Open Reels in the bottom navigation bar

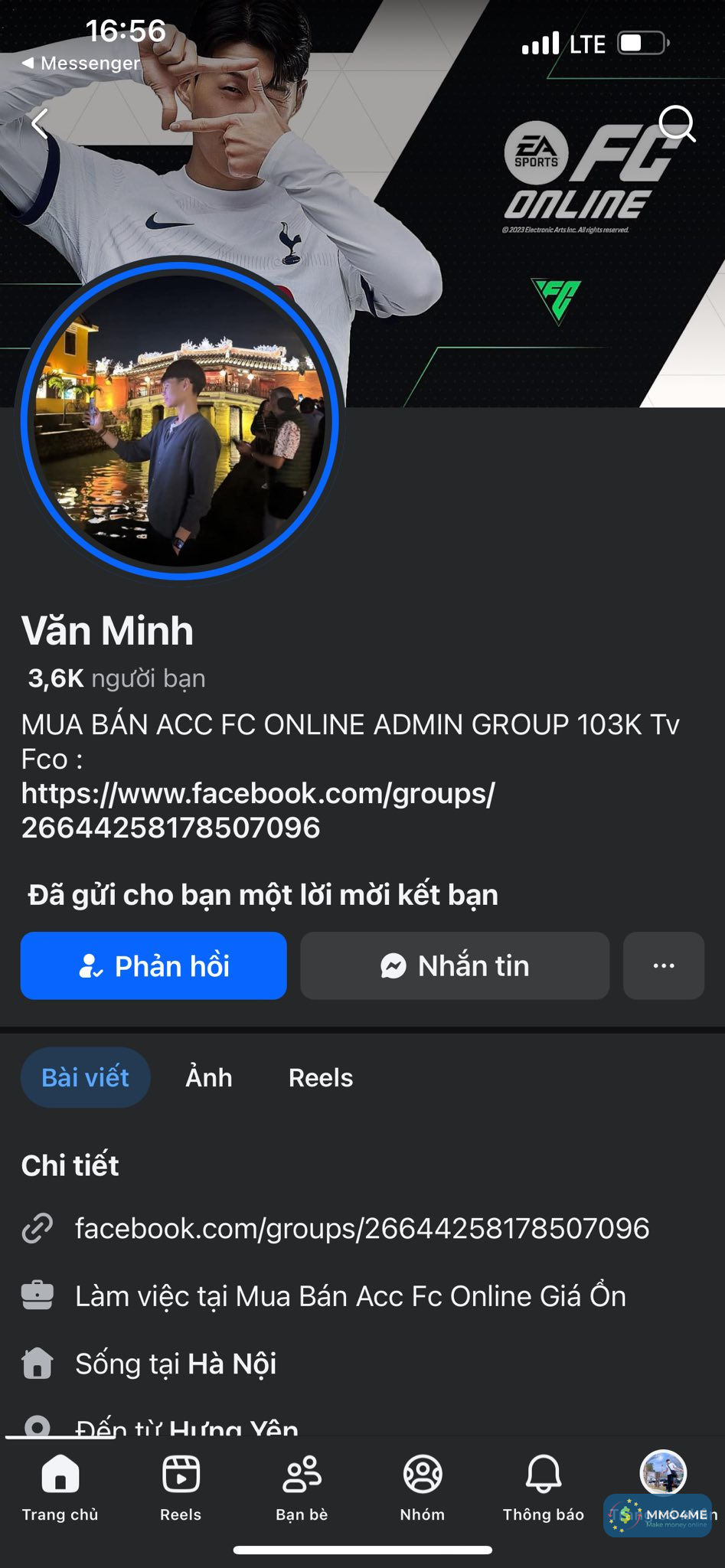click(x=181, y=1486)
